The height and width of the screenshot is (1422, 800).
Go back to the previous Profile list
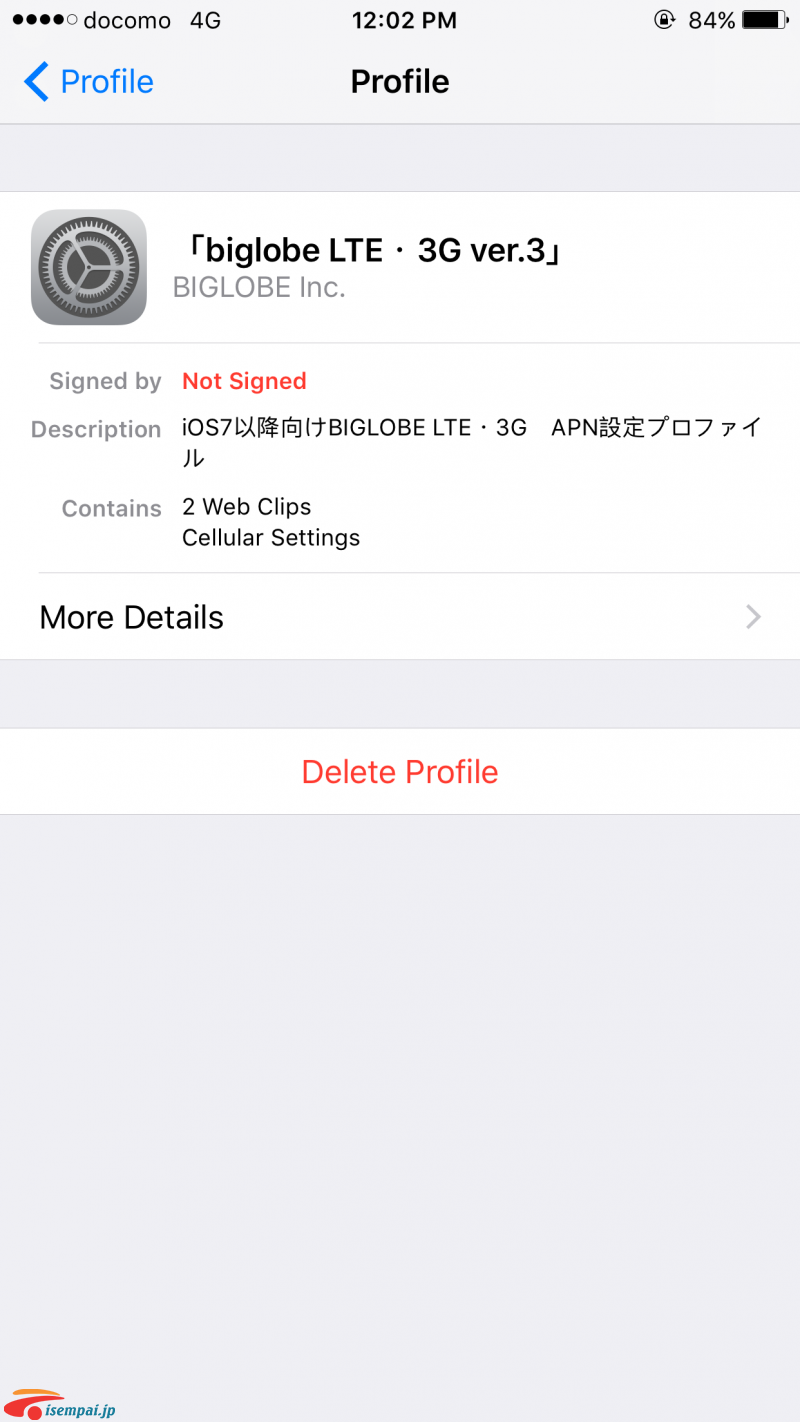coord(88,82)
